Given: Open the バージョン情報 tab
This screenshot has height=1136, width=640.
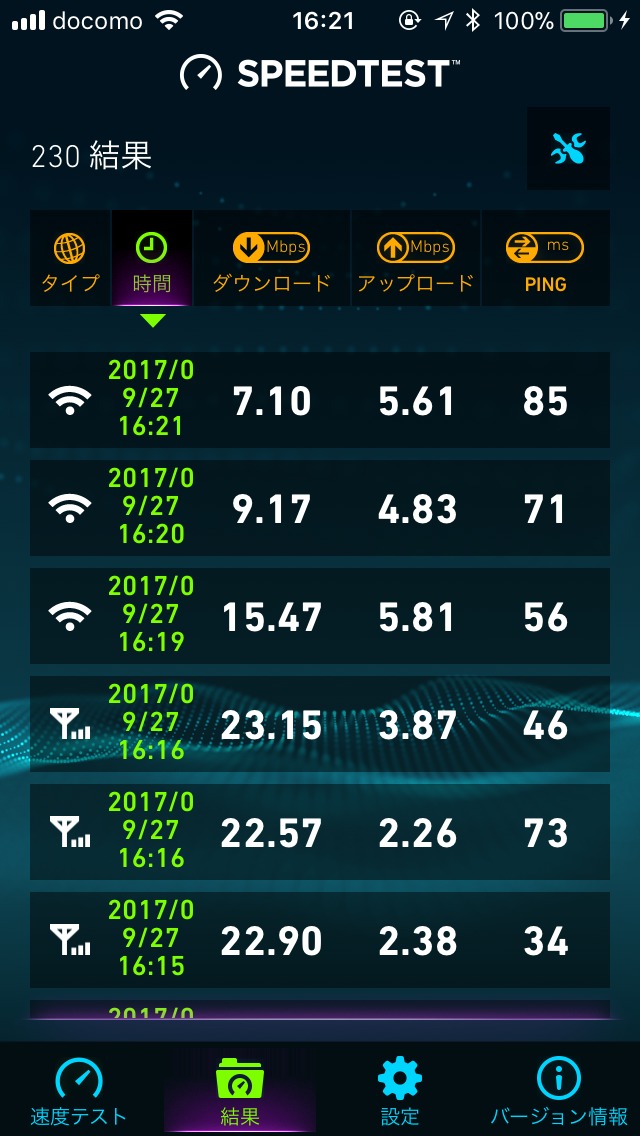Looking at the screenshot, I should tap(558, 1090).
